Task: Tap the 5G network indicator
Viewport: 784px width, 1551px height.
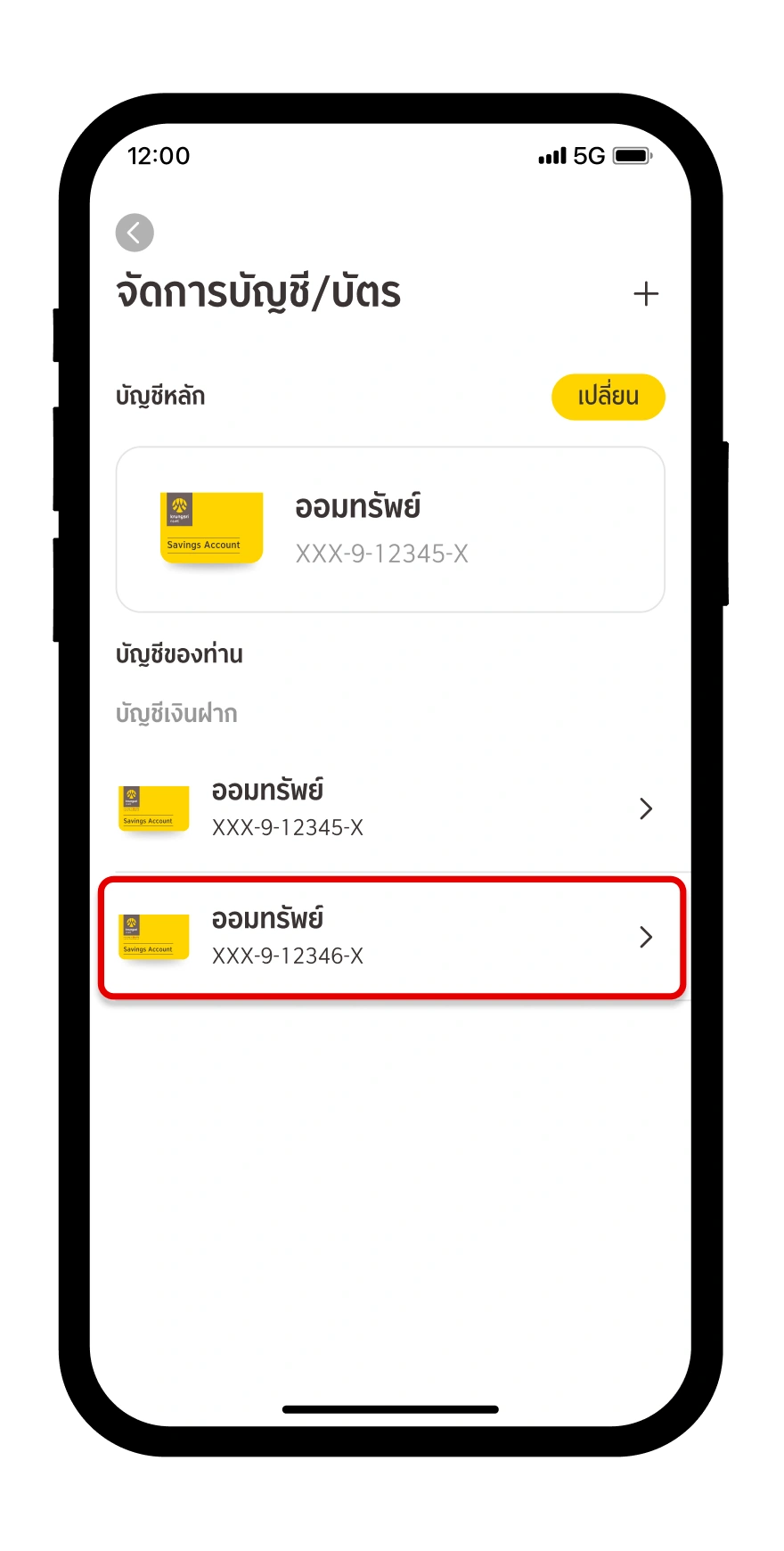Action: [x=588, y=156]
